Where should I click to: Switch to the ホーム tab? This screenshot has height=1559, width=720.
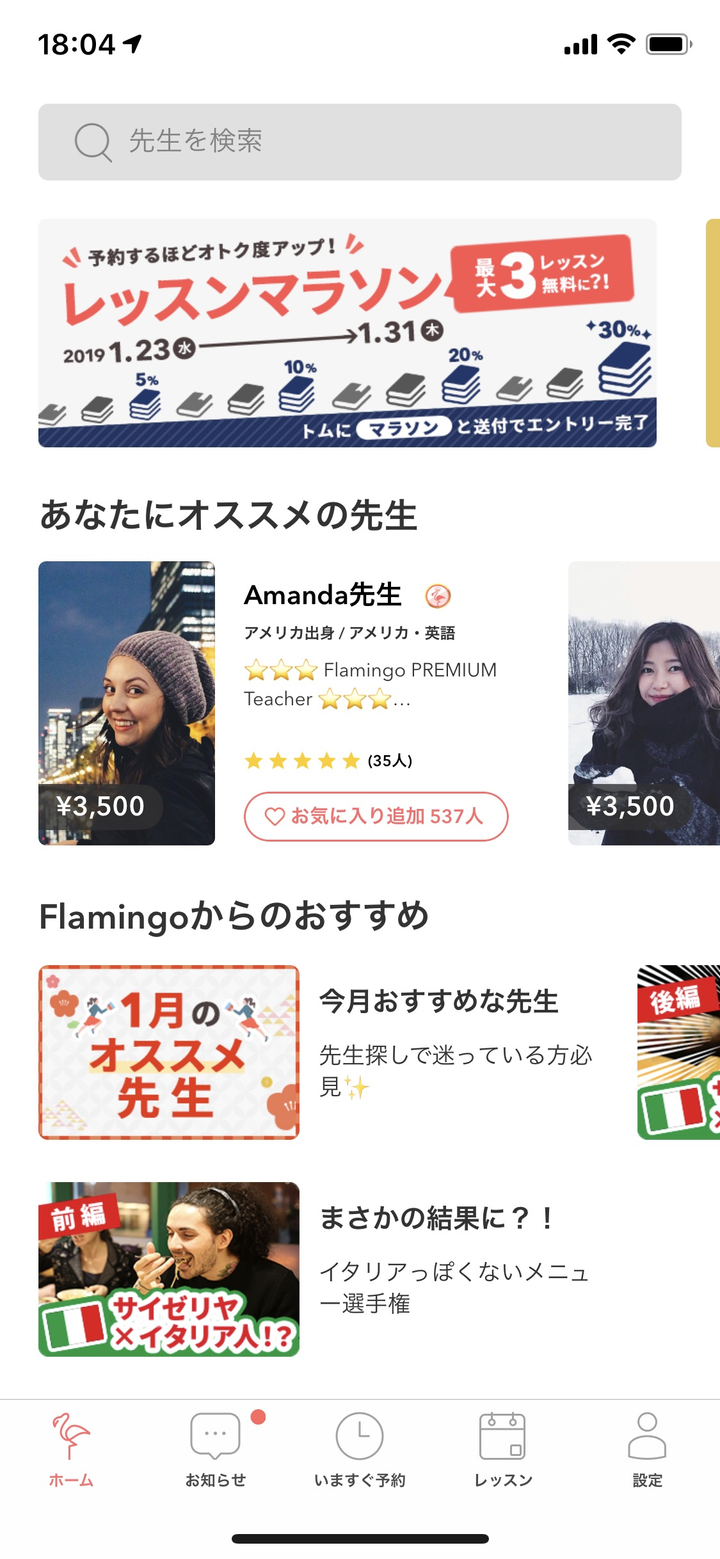tap(71, 1450)
